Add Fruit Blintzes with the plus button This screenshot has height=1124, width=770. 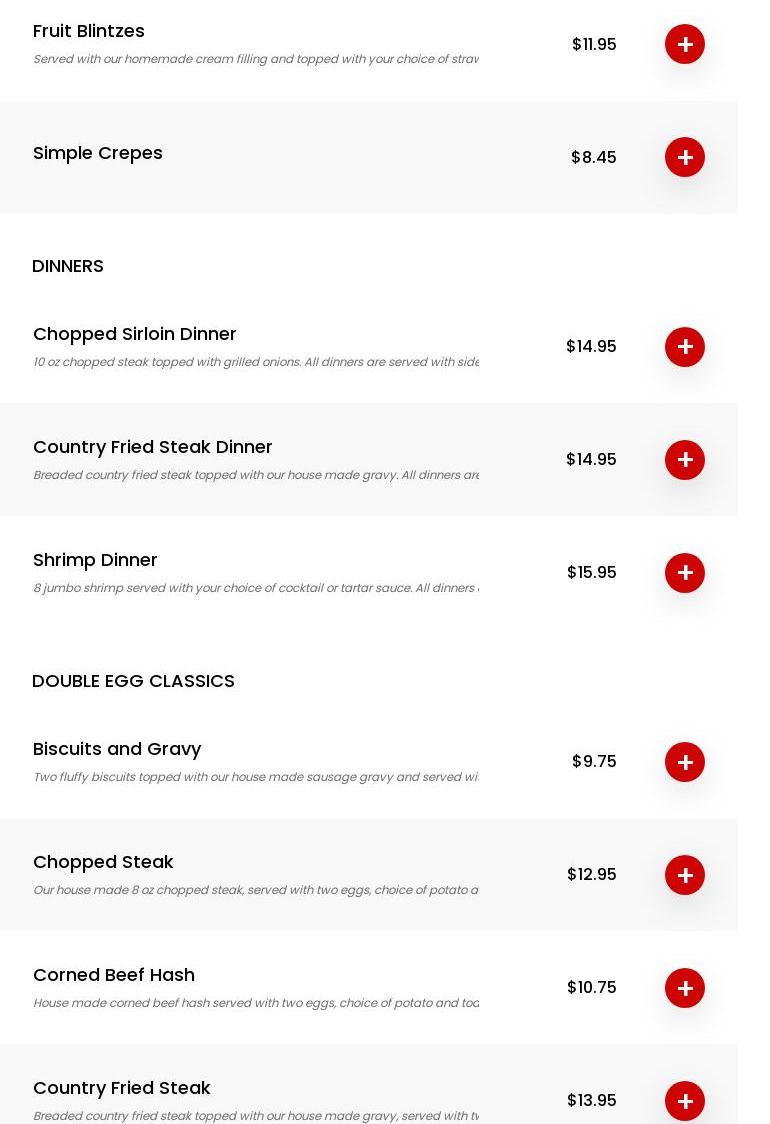point(685,44)
